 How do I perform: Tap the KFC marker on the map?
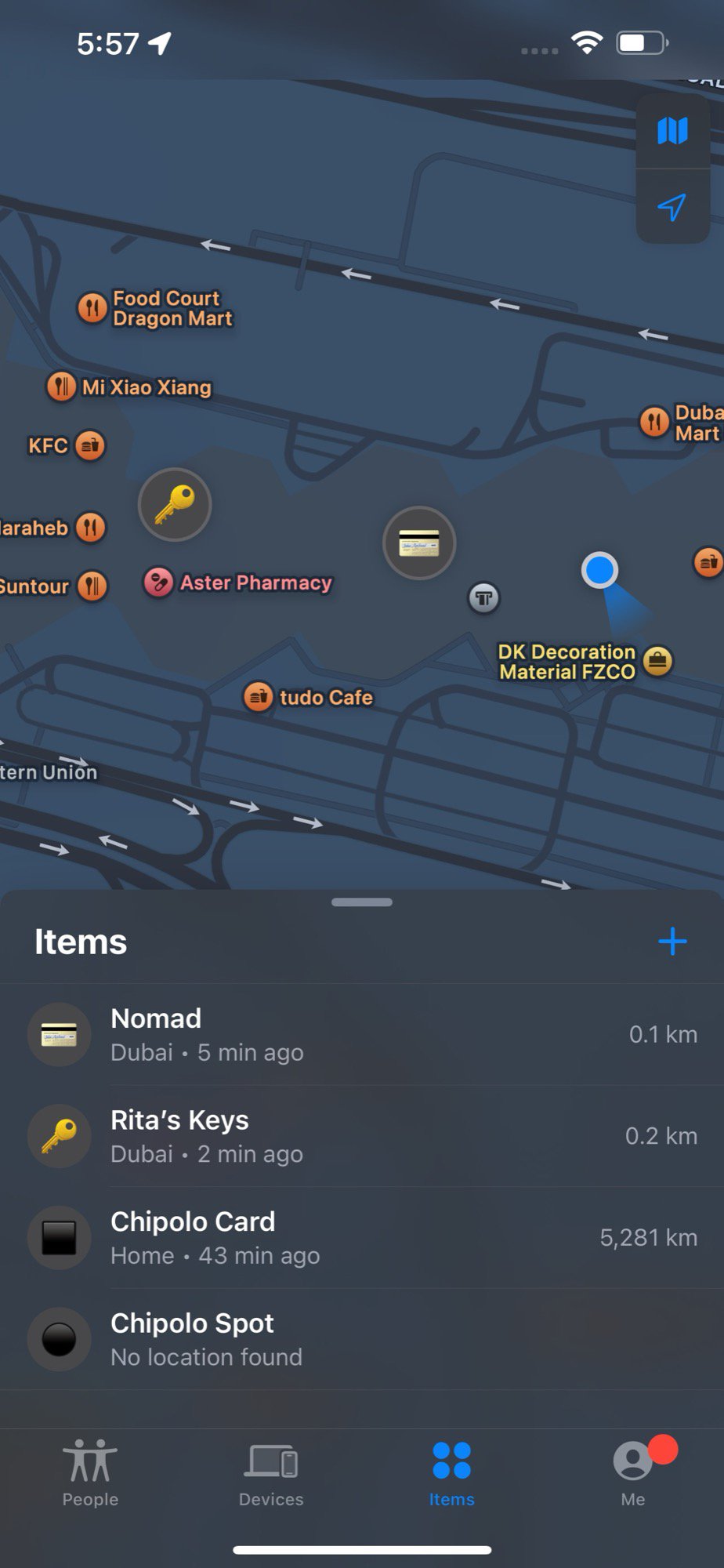(x=90, y=445)
